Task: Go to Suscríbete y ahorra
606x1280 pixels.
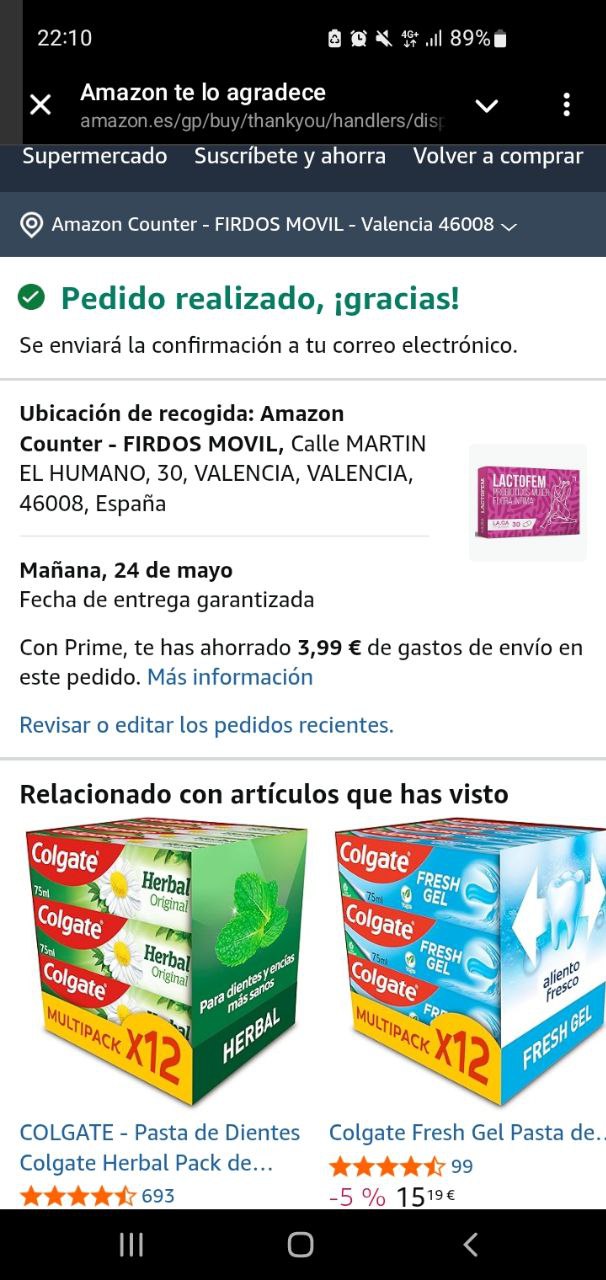Action: (x=290, y=156)
